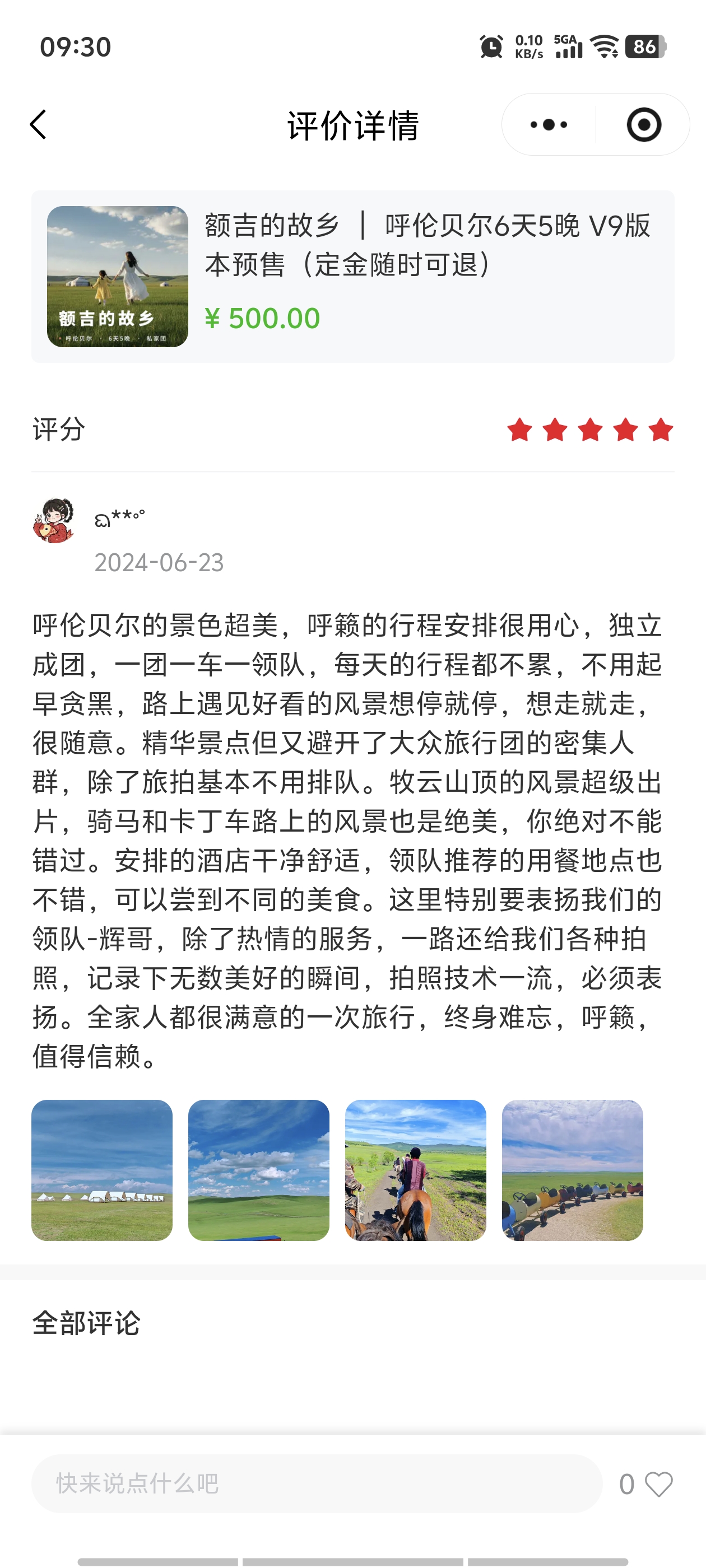The height and width of the screenshot is (1568, 706).
Task: Tap the alarm clock status bar icon
Action: click(490, 45)
